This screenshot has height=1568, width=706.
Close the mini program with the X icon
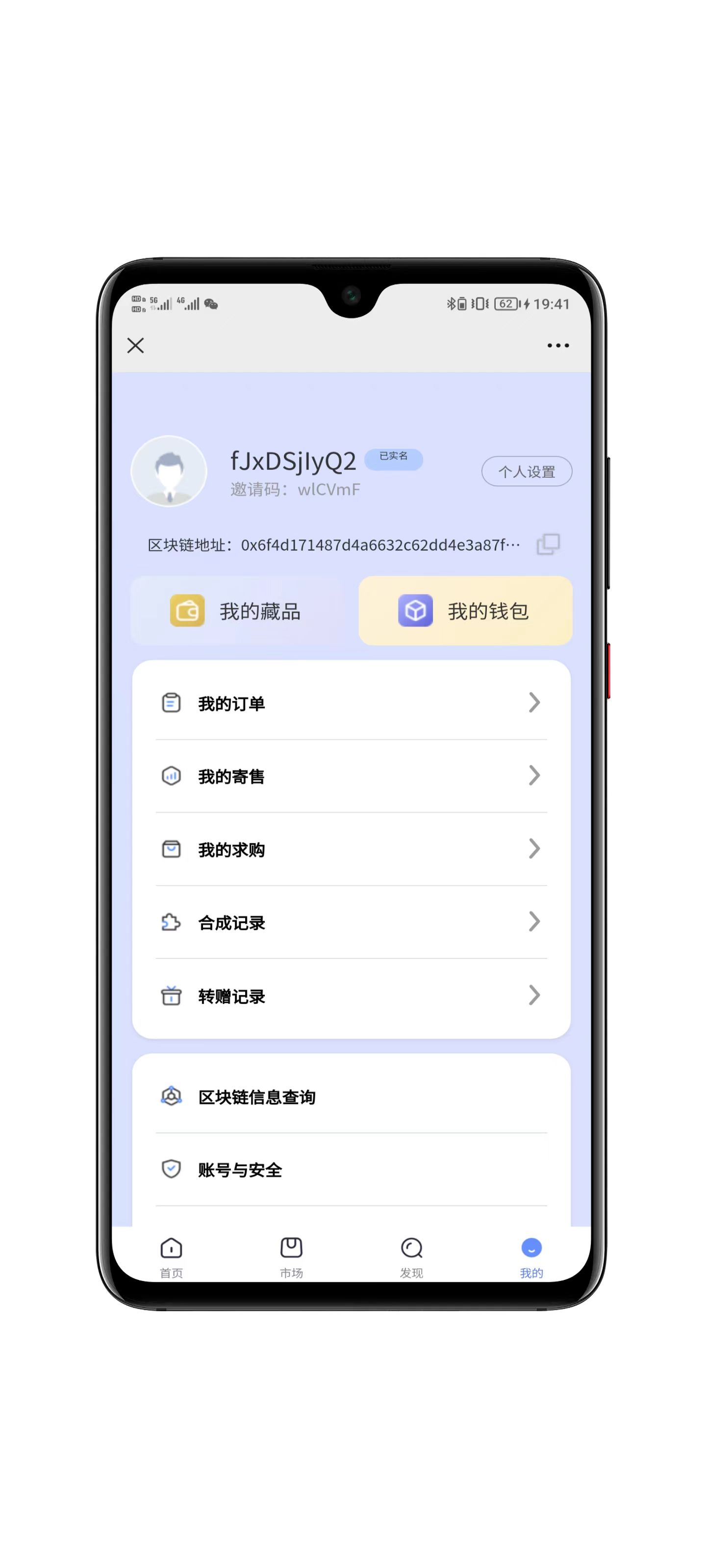pyautogui.click(x=135, y=346)
